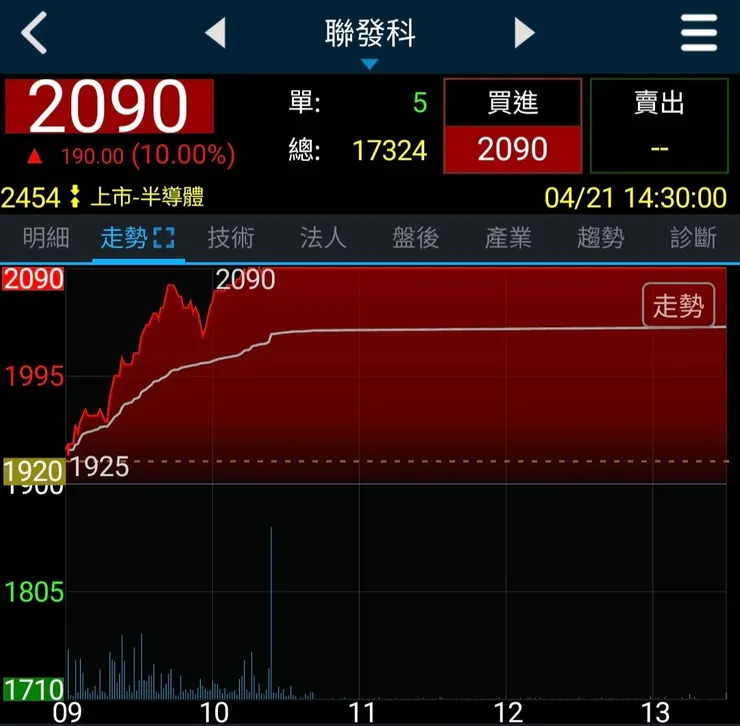This screenshot has width=740, height=726.
Task: Expand the 聯發科 stock name dropdown
Action: coord(369,40)
